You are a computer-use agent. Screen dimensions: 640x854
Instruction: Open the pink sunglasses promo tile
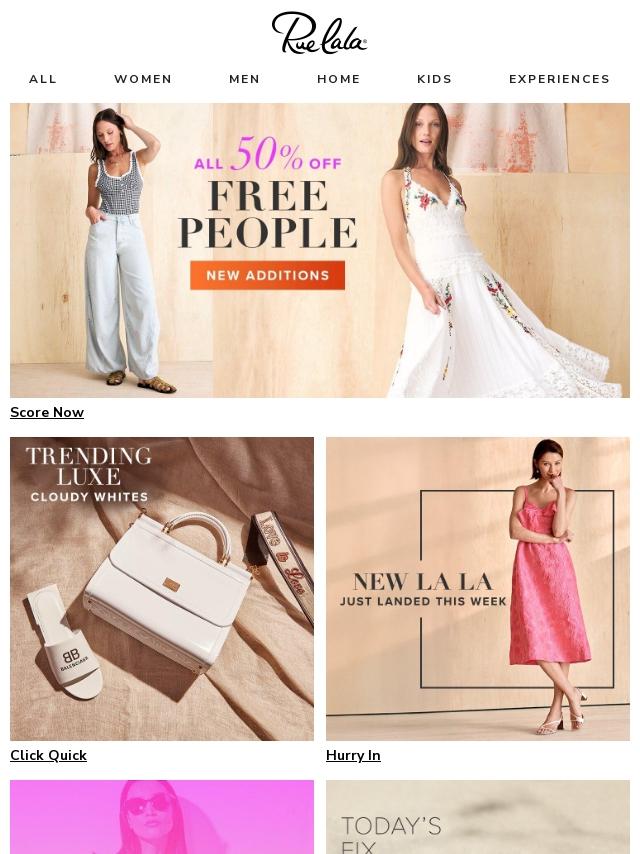coord(162,818)
